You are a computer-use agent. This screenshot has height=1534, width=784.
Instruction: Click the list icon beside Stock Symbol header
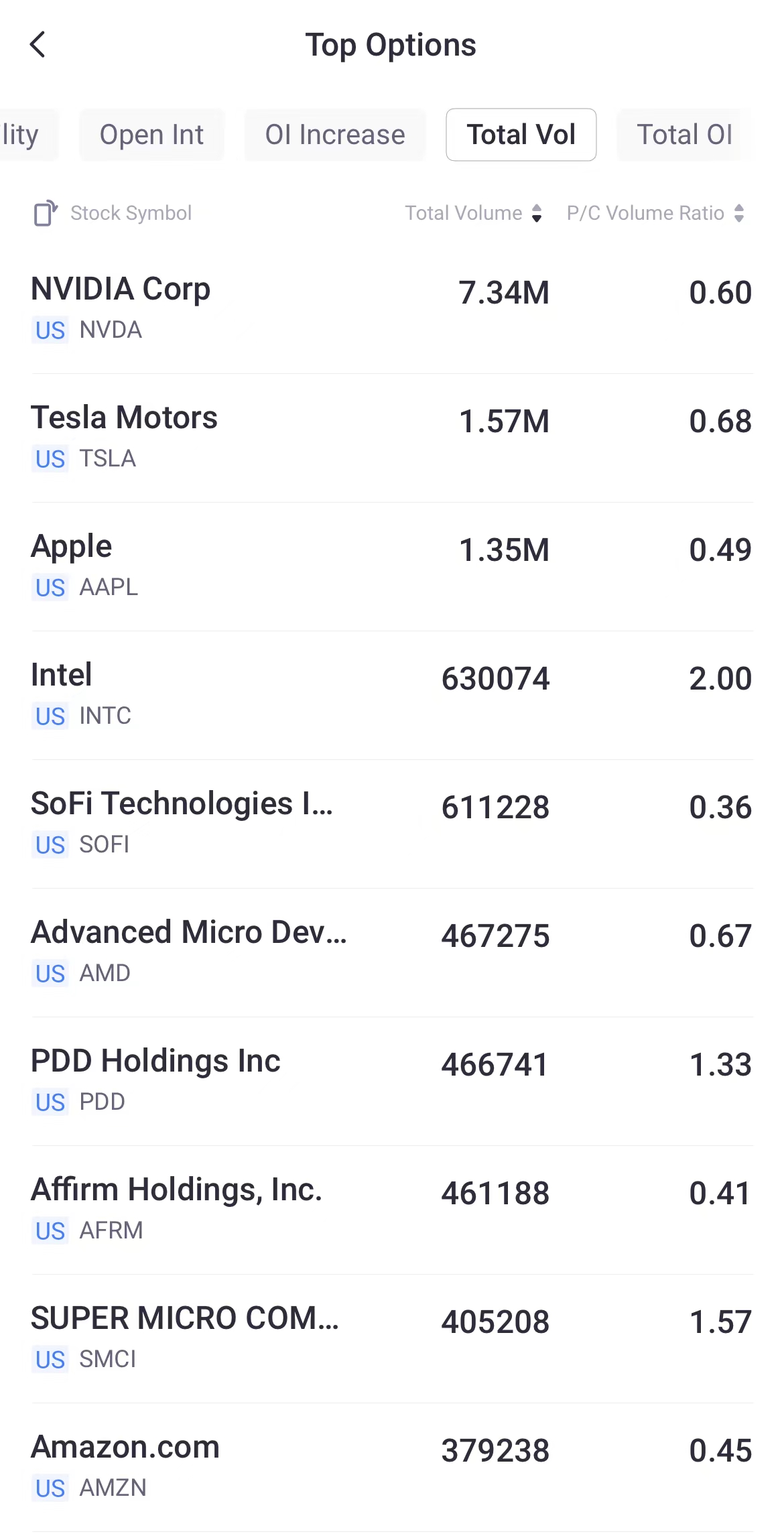(44, 213)
